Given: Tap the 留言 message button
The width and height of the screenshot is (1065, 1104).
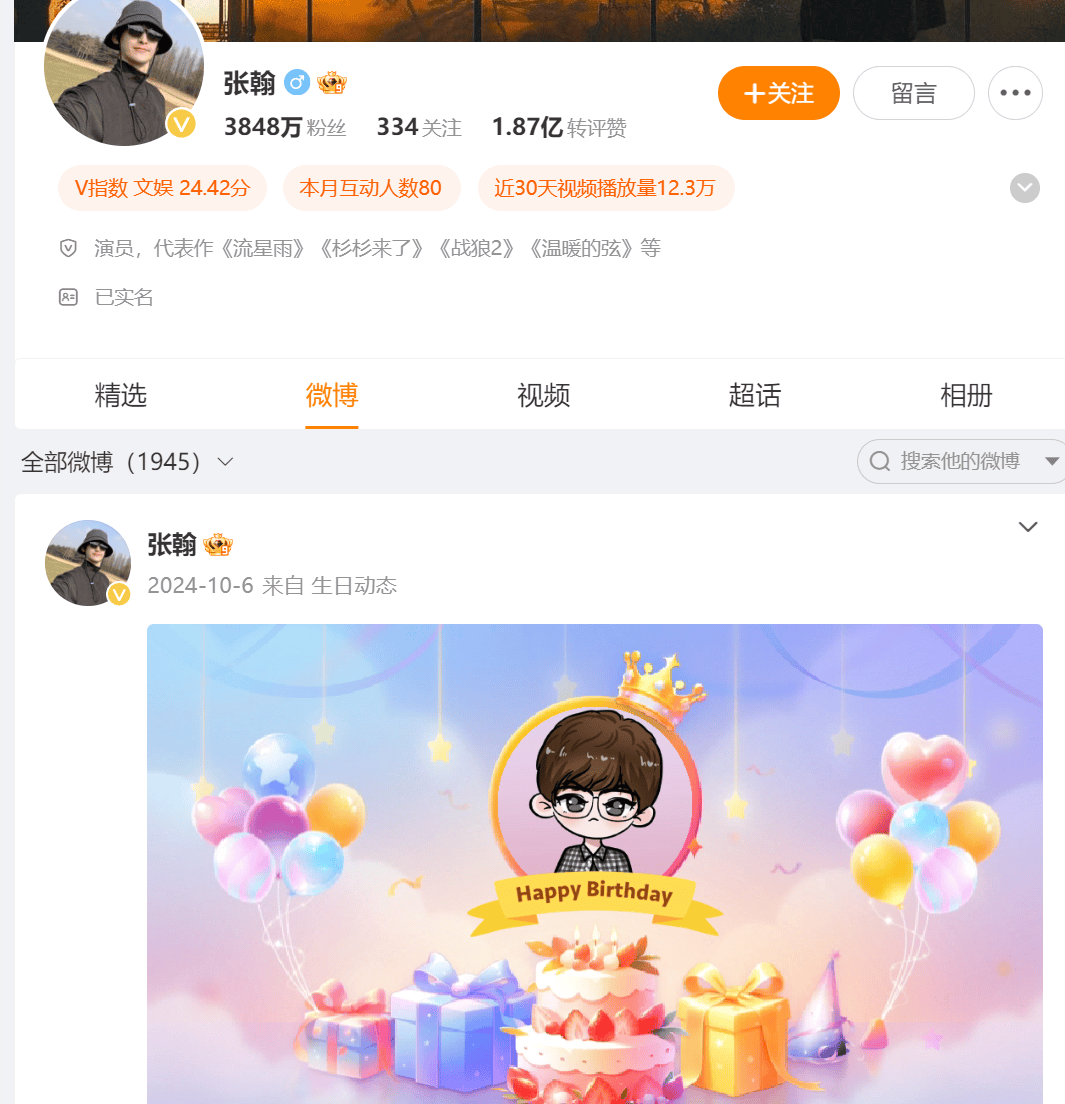Looking at the screenshot, I should [913, 94].
